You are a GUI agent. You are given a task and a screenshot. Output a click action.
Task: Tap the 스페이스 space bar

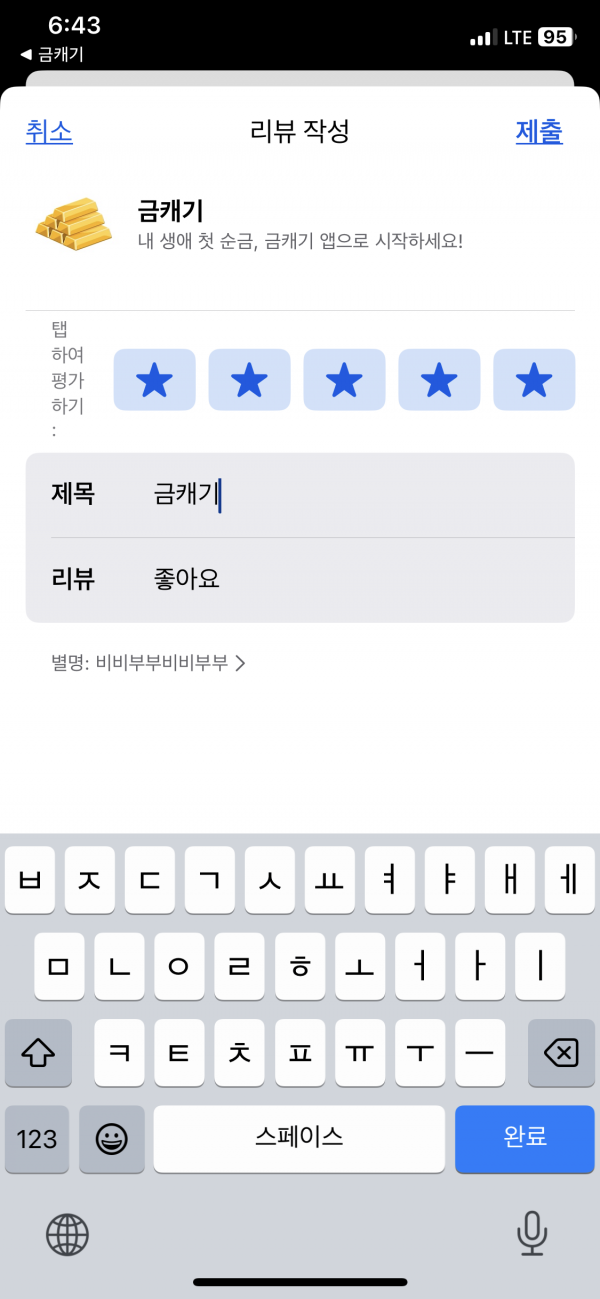click(x=299, y=1138)
